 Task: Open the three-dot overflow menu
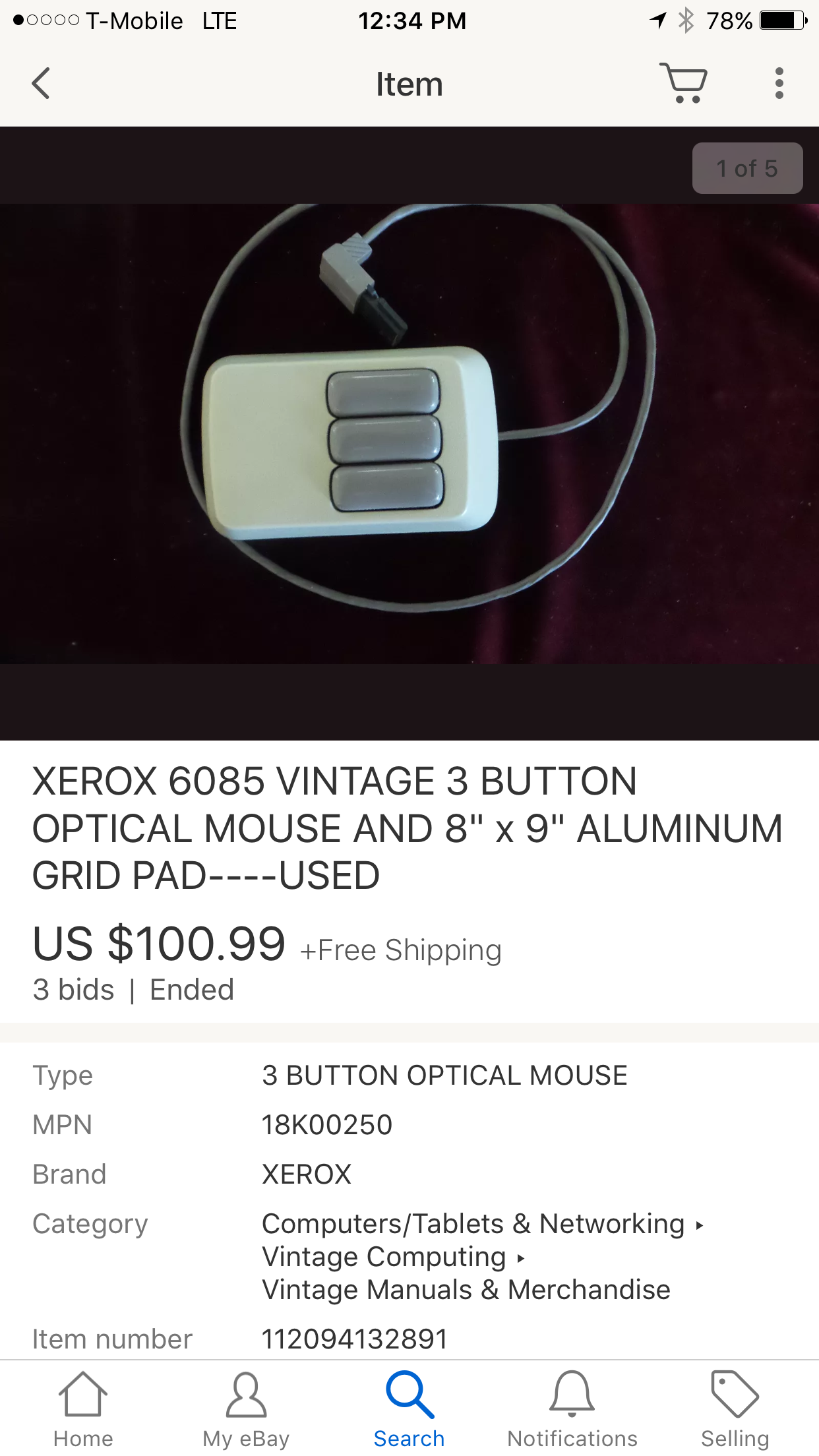pos(779,84)
